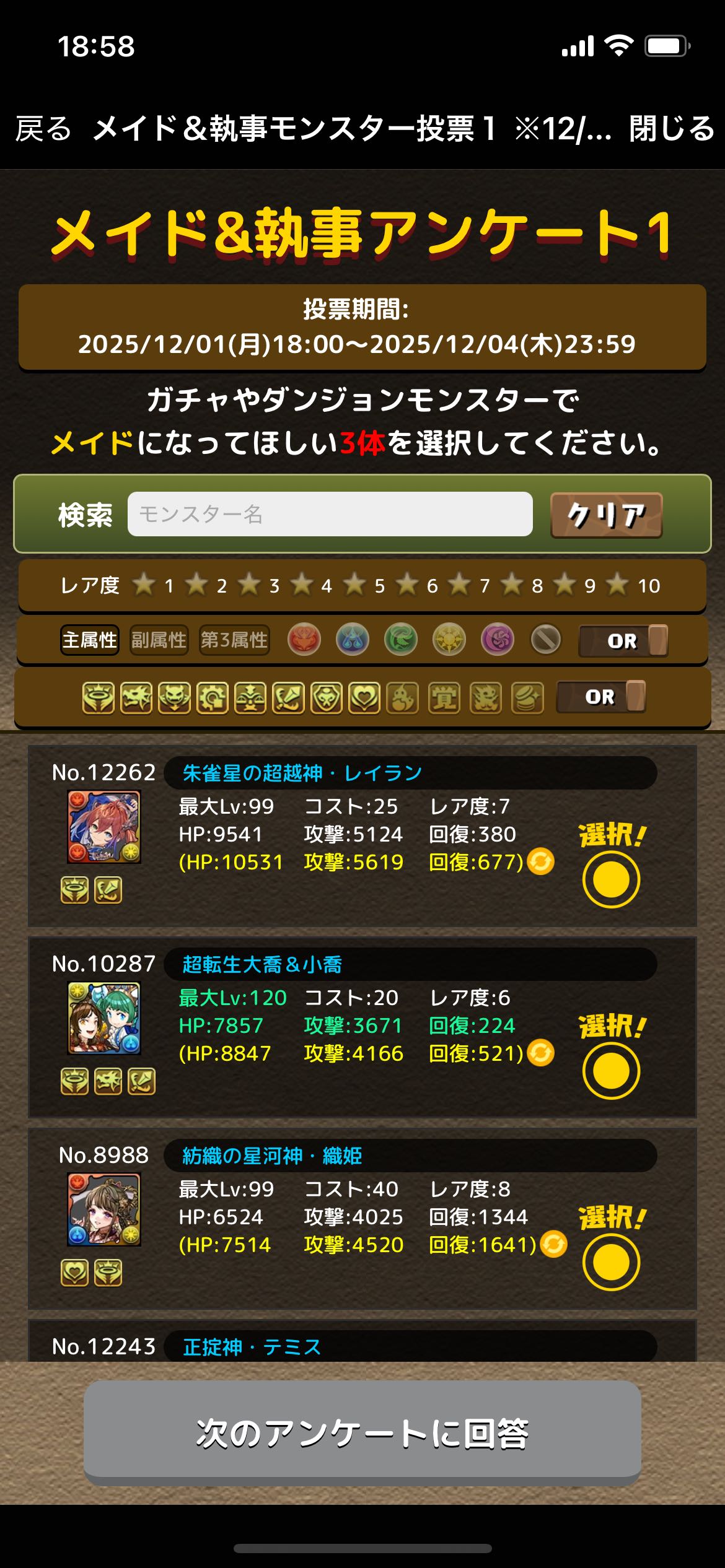
Task: Switch to the 副属性 attribute tab
Action: [x=159, y=640]
